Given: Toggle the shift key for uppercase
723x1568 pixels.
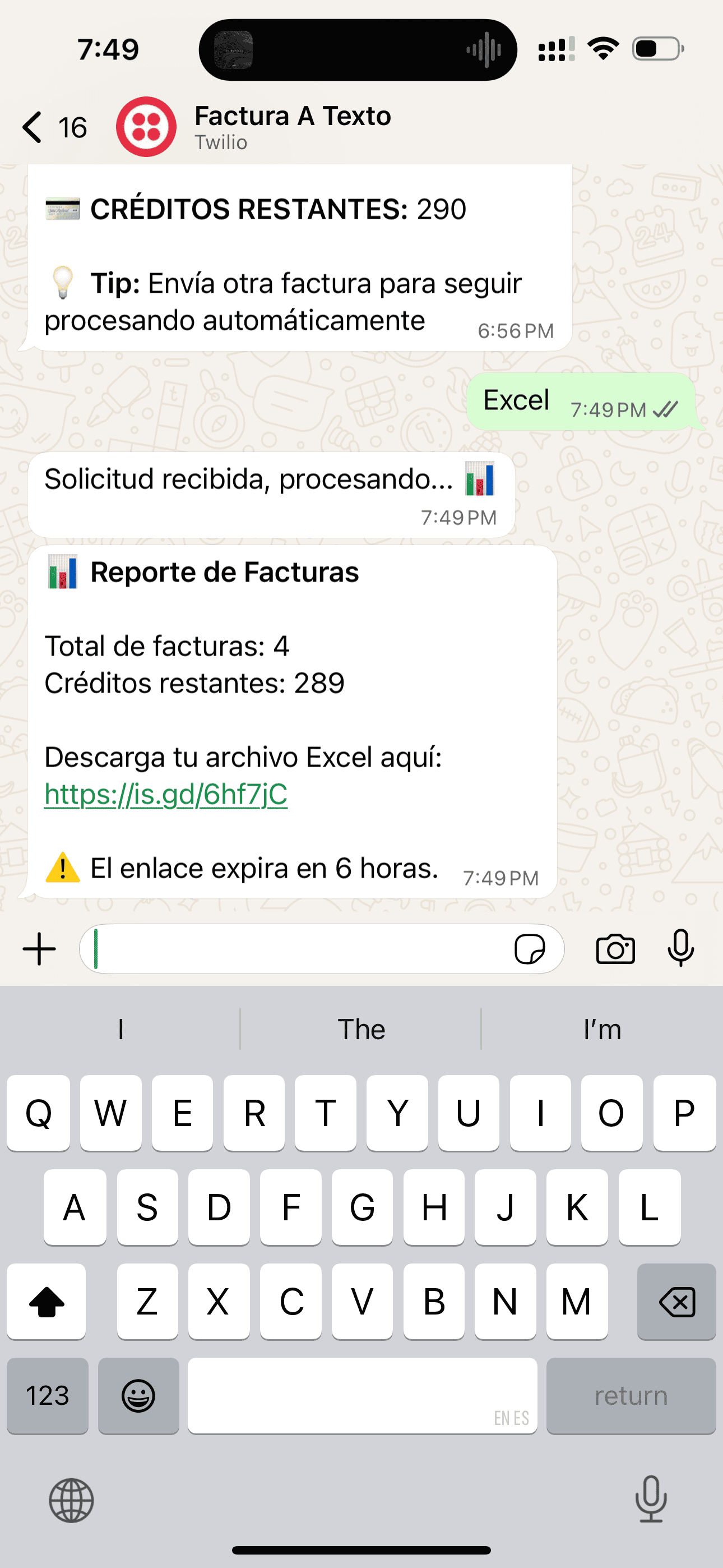Looking at the screenshot, I should (48, 1303).
